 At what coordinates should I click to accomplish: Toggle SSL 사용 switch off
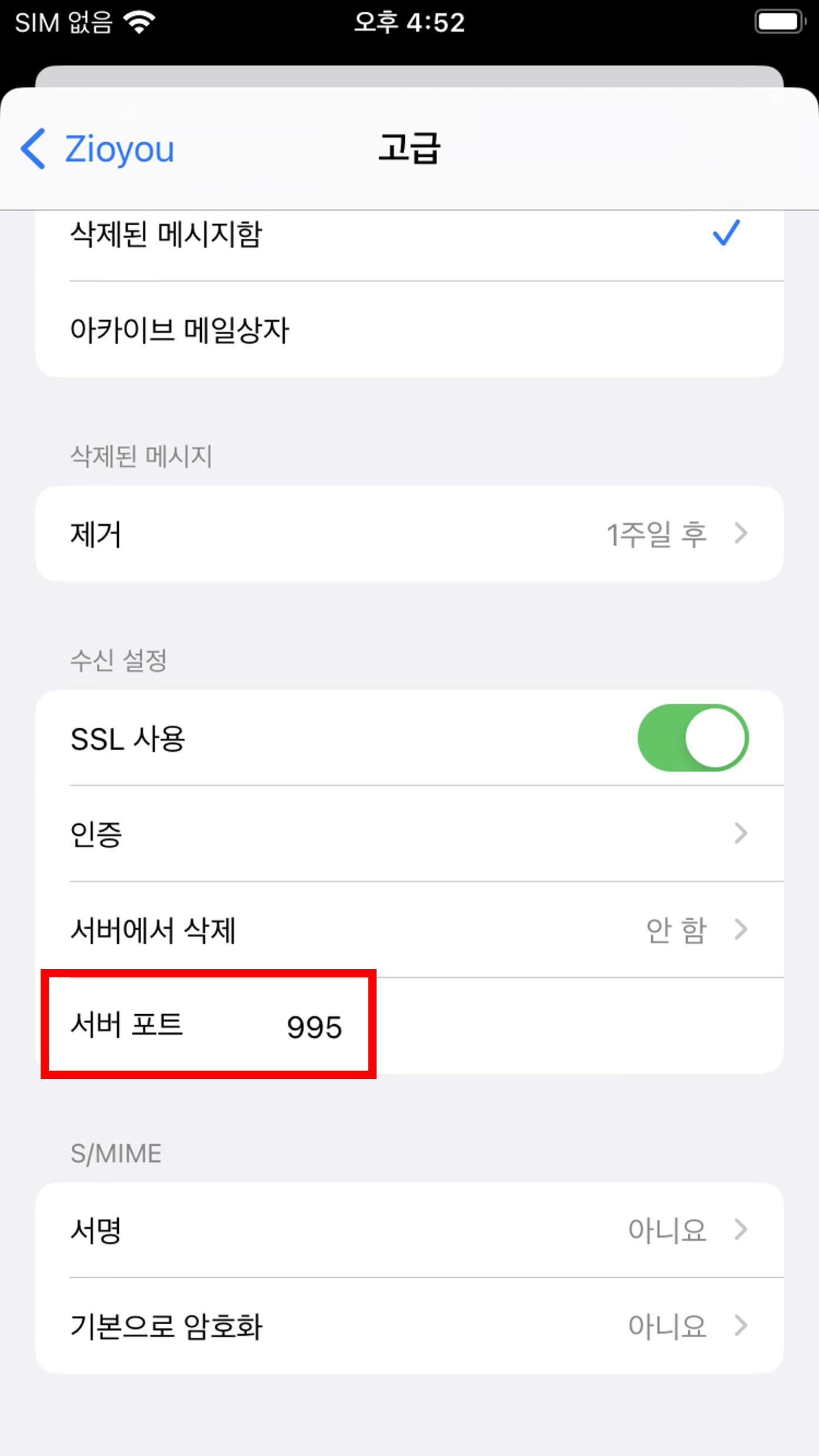[693, 738]
